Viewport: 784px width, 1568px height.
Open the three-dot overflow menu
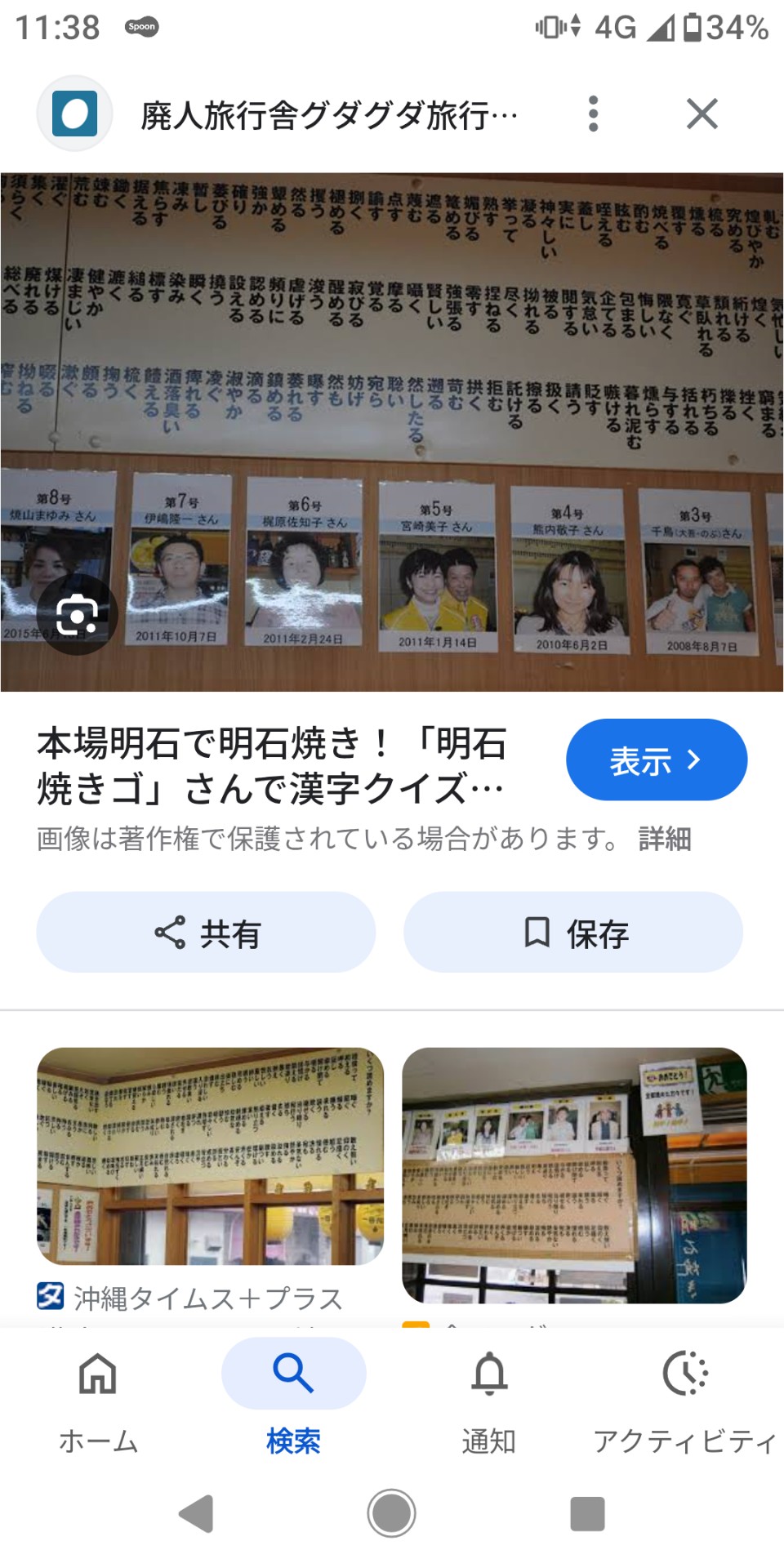tap(593, 114)
